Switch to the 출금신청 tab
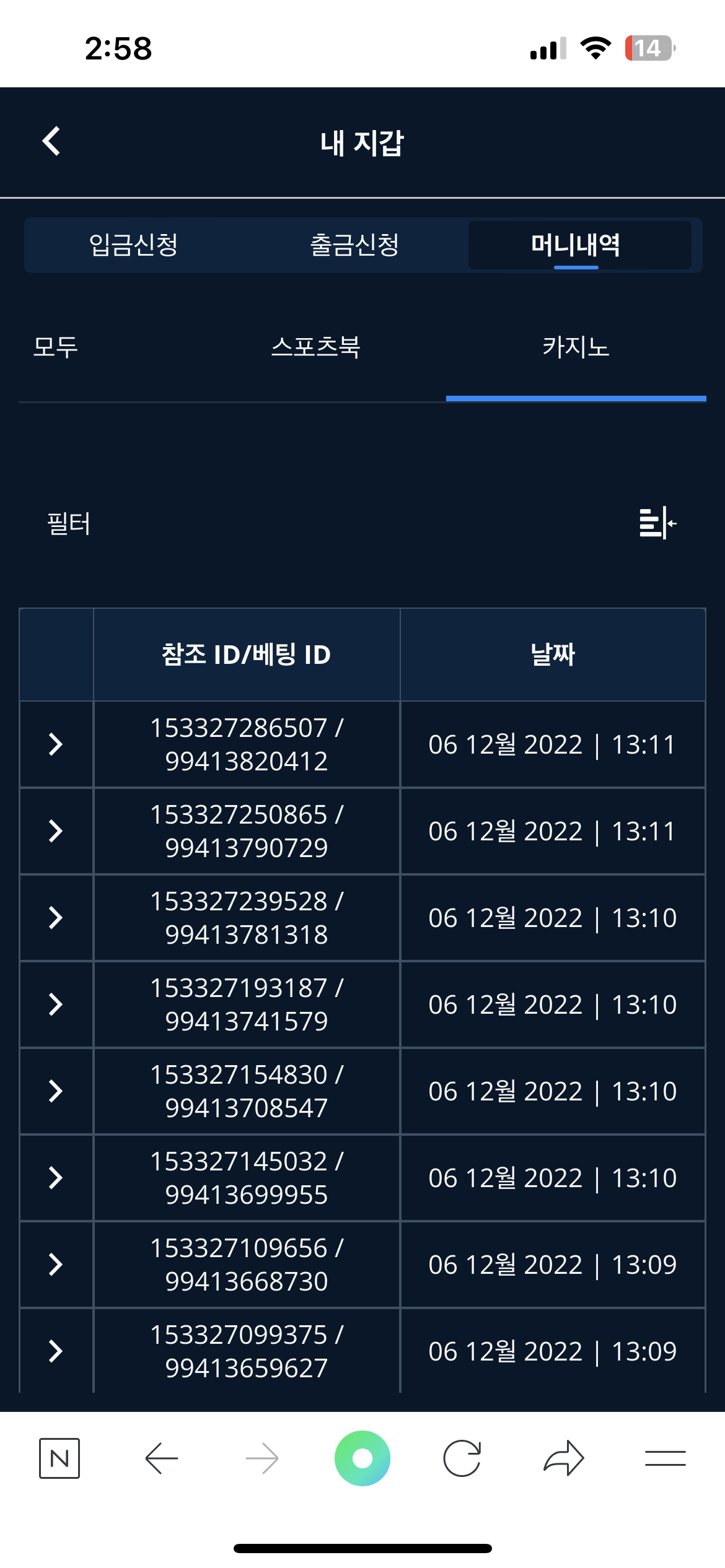The width and height of the screenshot is (725, 1568). pyautogui.click(x=354, y=245)
